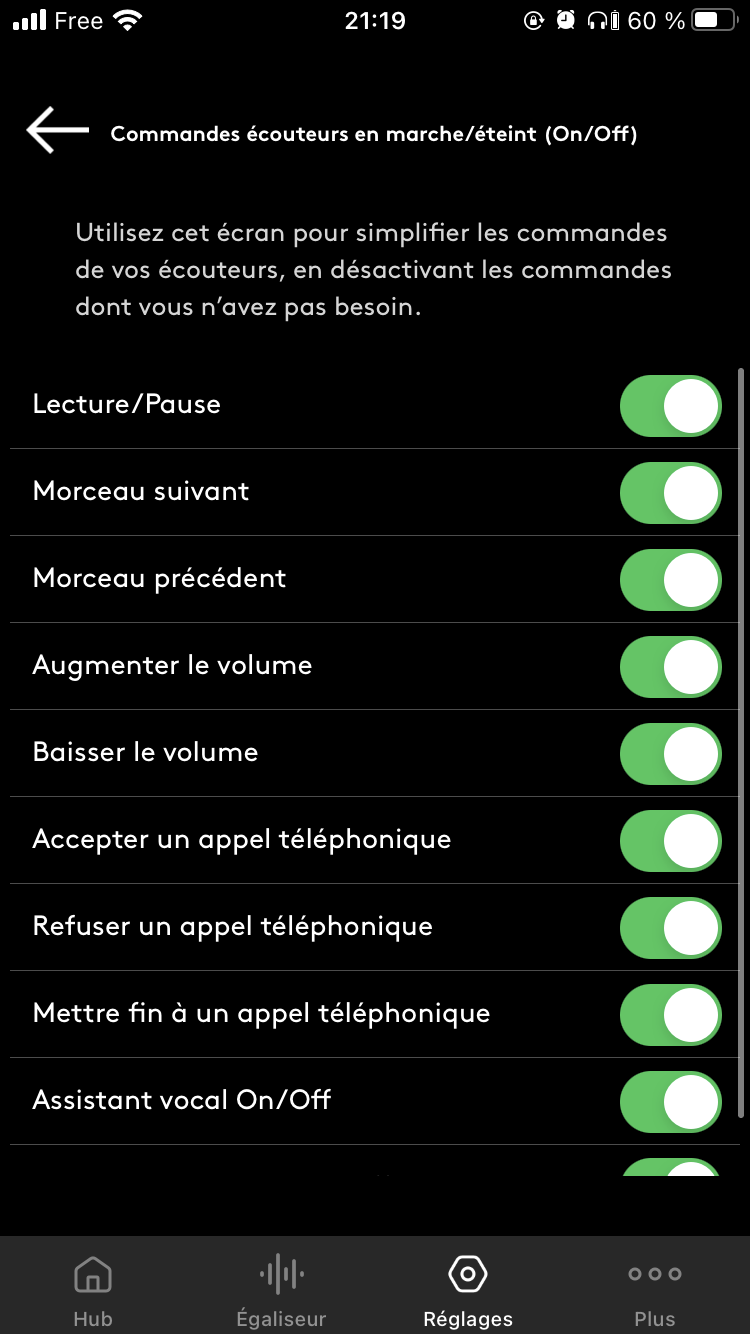Toggle off Morceau suivant
Viewport: 750px width, 1334px height.
pyautogui.click(x=671, y=493)
